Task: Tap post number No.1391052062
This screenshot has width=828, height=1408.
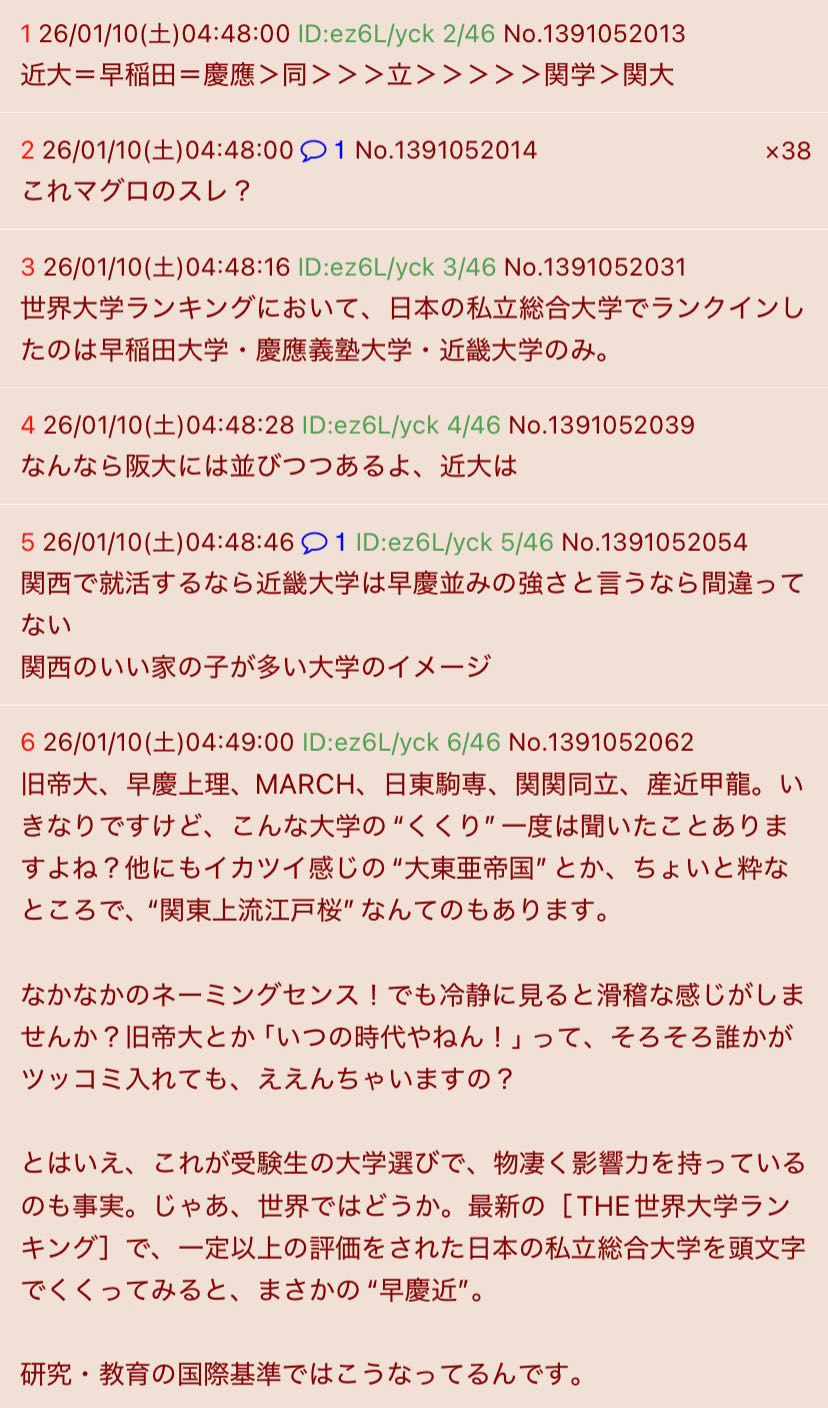Action: click(601, 743)
